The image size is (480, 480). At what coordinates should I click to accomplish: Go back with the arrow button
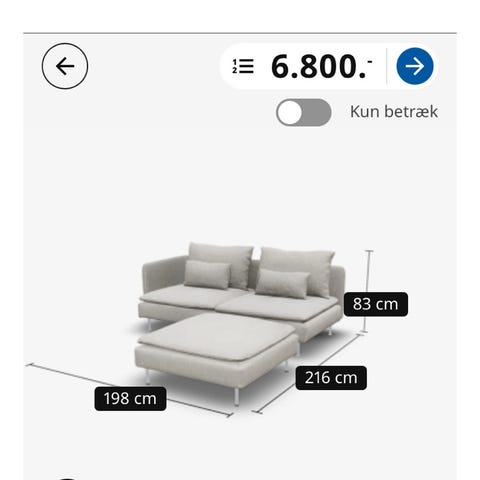coord(65,66)
